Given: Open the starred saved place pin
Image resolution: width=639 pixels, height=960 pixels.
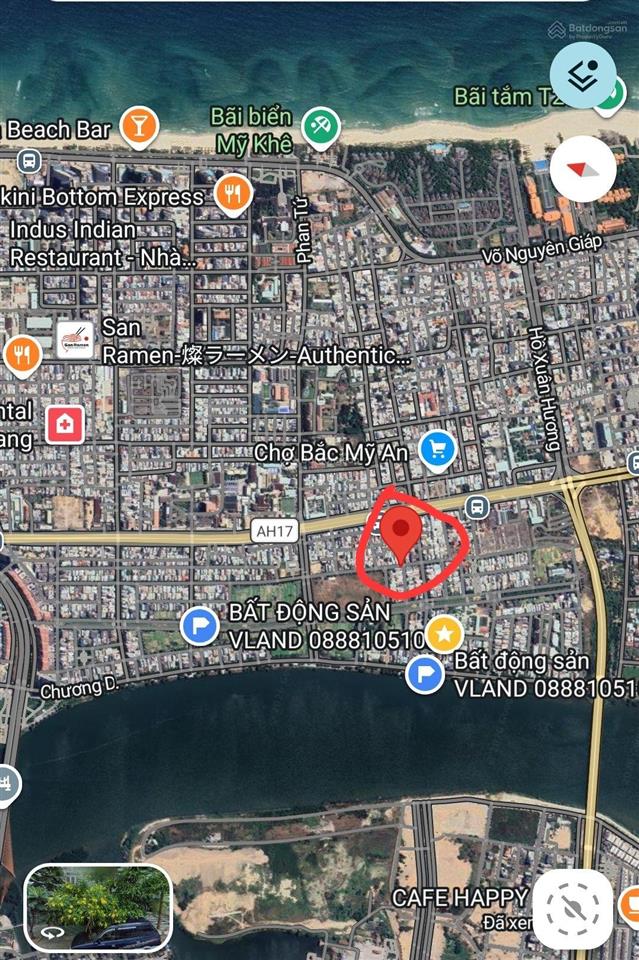Looking at the screenshot, I should point(443,633).
